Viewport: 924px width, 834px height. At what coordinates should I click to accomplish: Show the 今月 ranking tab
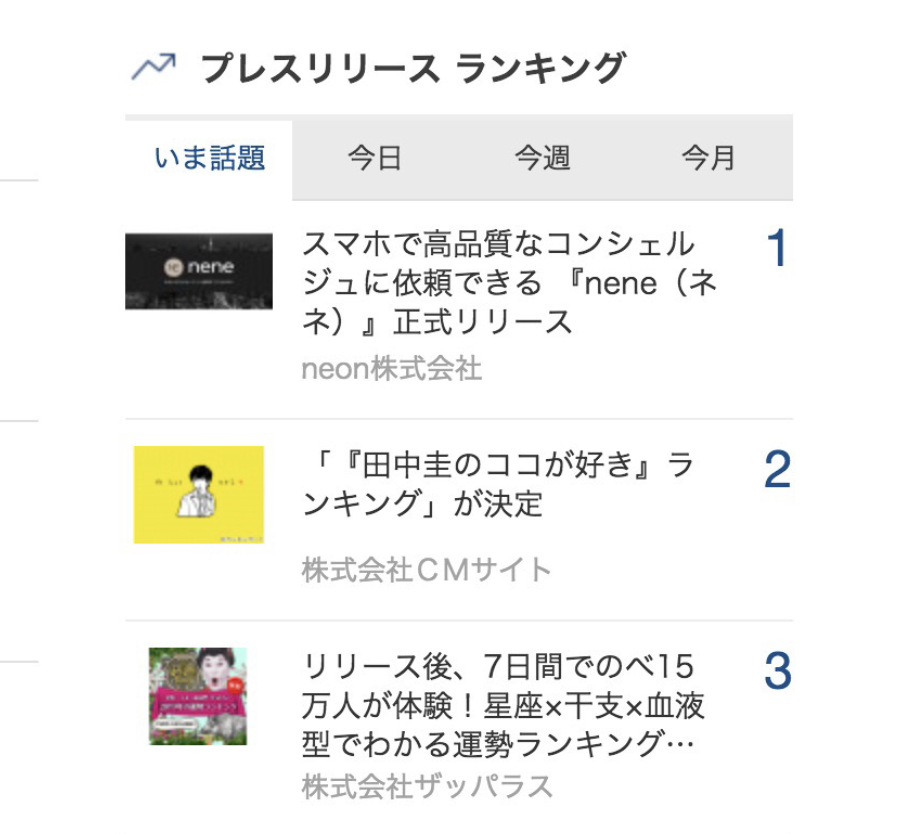(x=709, y=158)
